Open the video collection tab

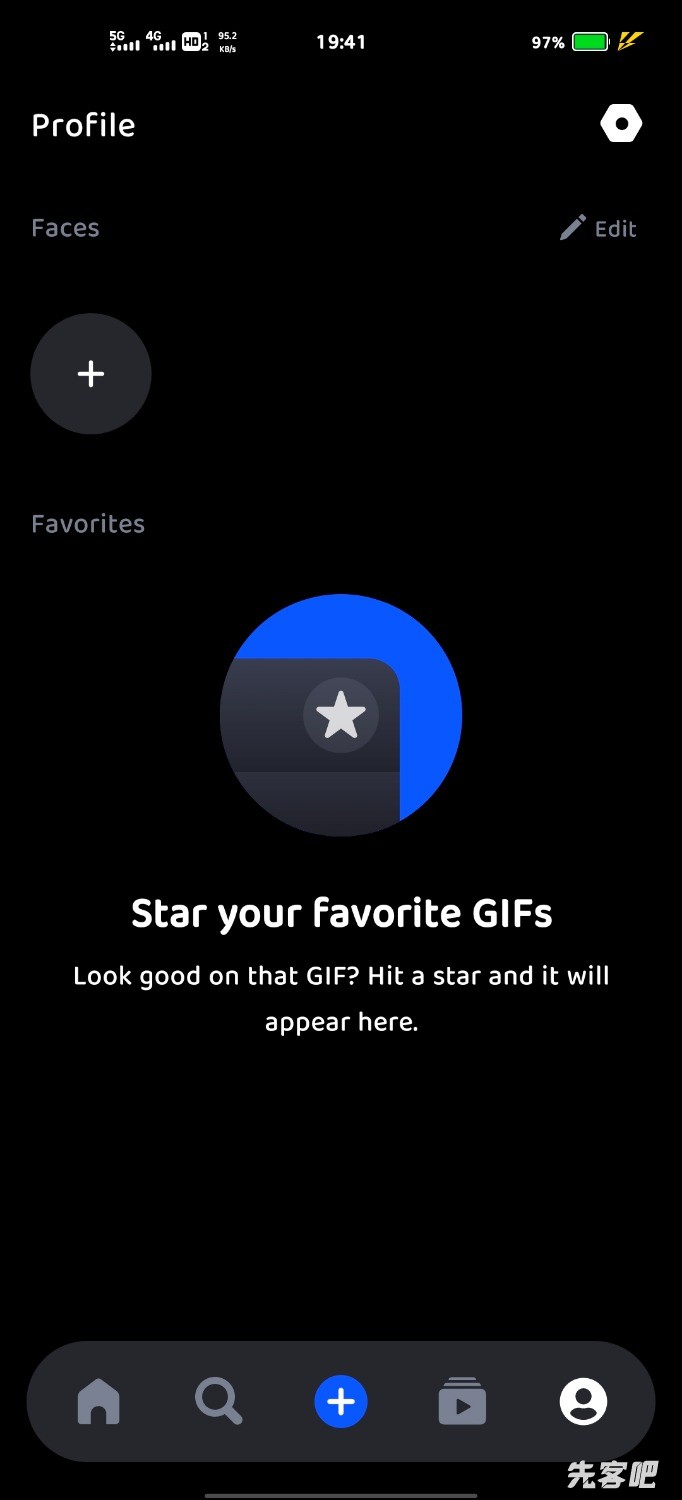coord(462,1401)
